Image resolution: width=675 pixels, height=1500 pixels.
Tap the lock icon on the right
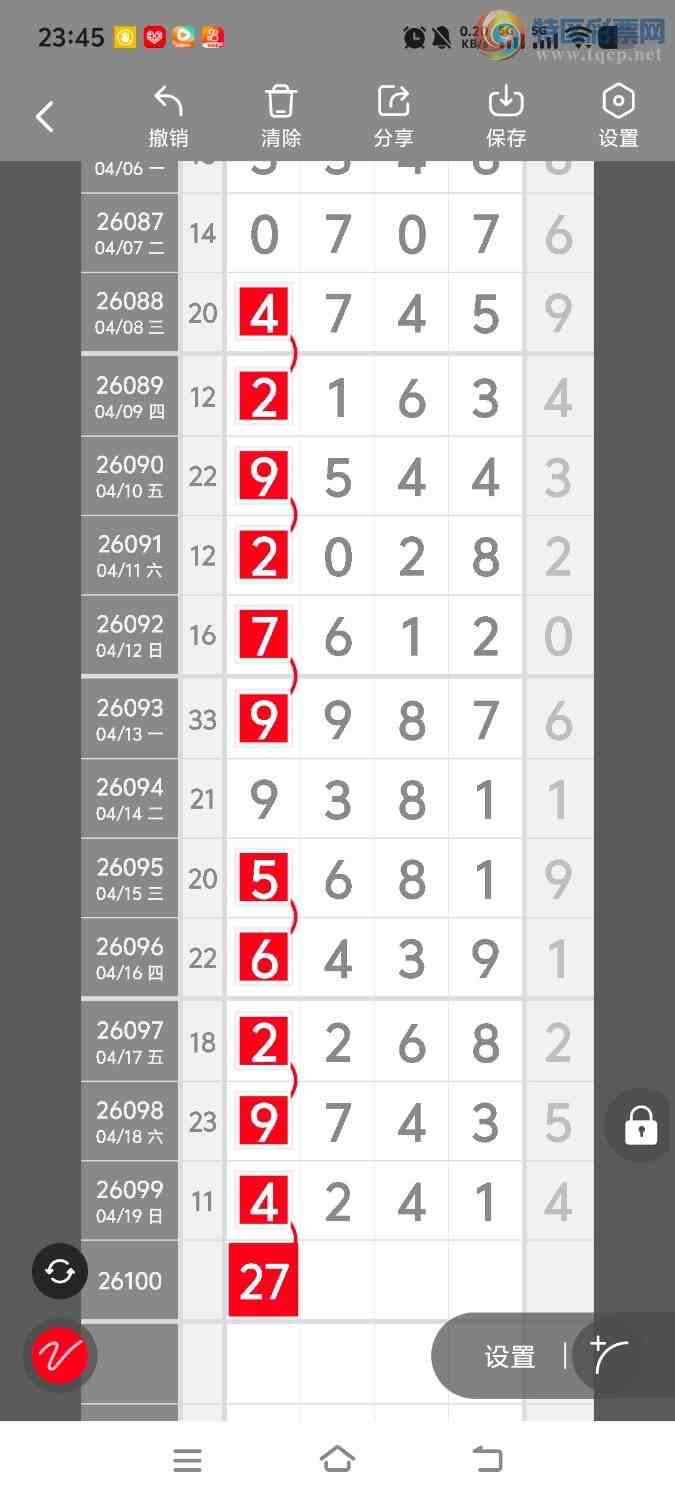click(640, 1125)
